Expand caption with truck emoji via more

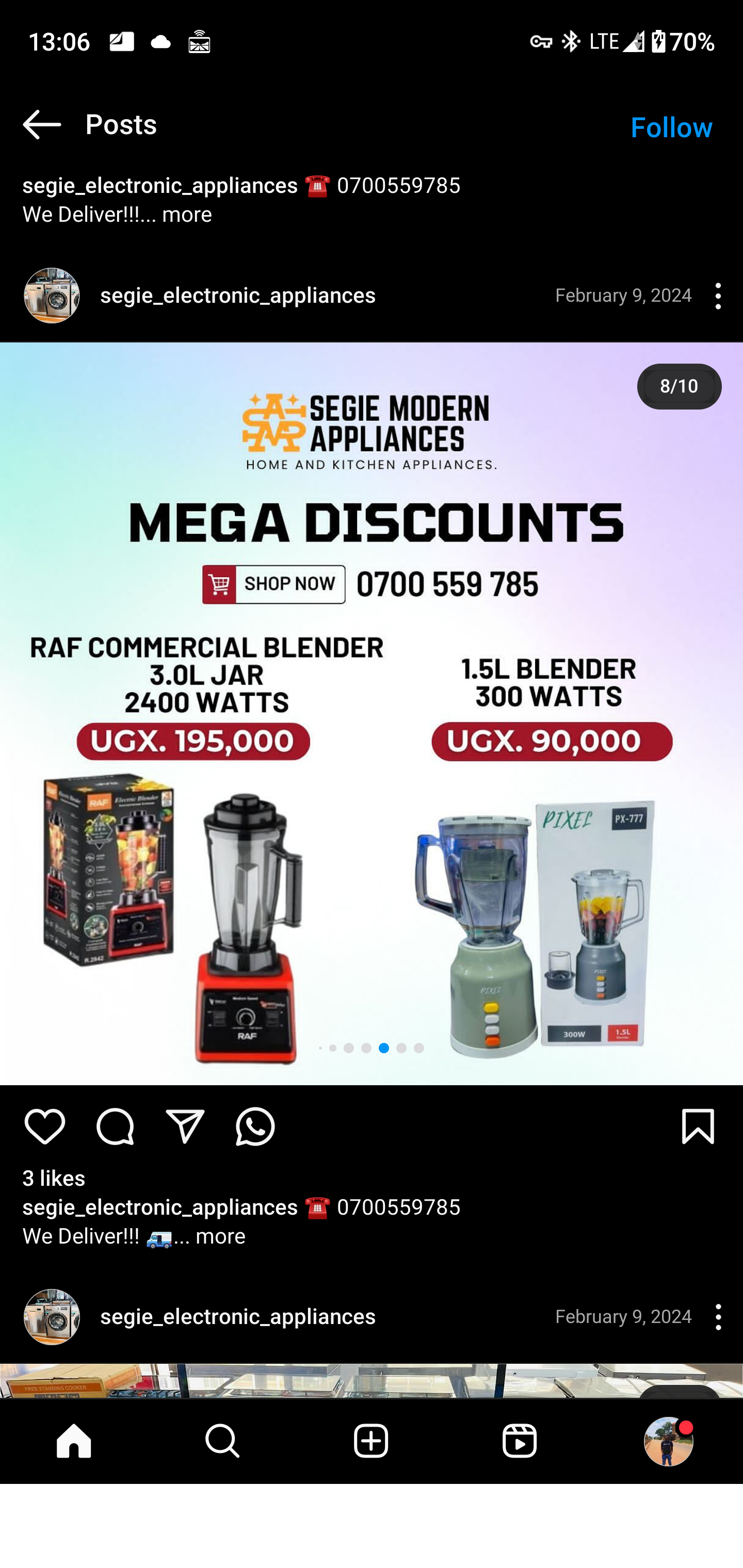click(220, 1236)
